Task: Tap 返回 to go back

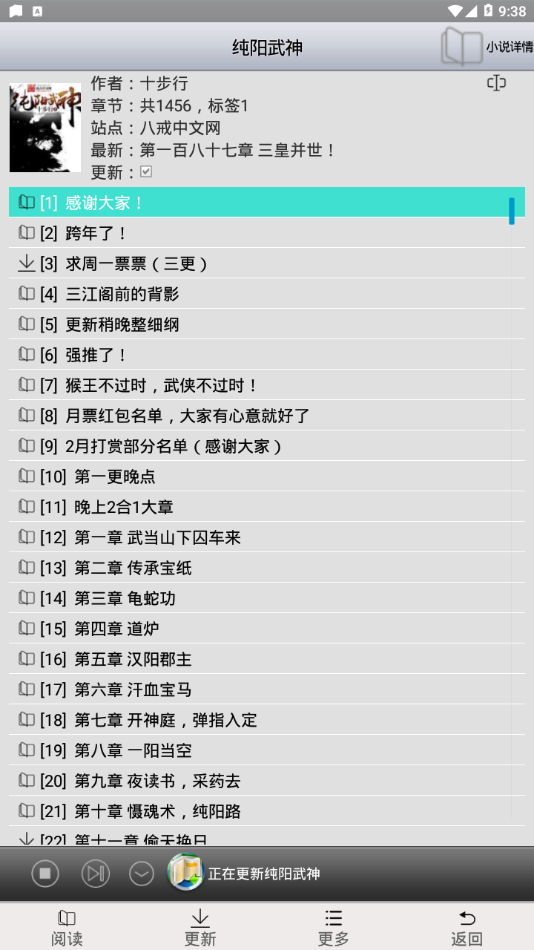Action: [x=467, y=927]
